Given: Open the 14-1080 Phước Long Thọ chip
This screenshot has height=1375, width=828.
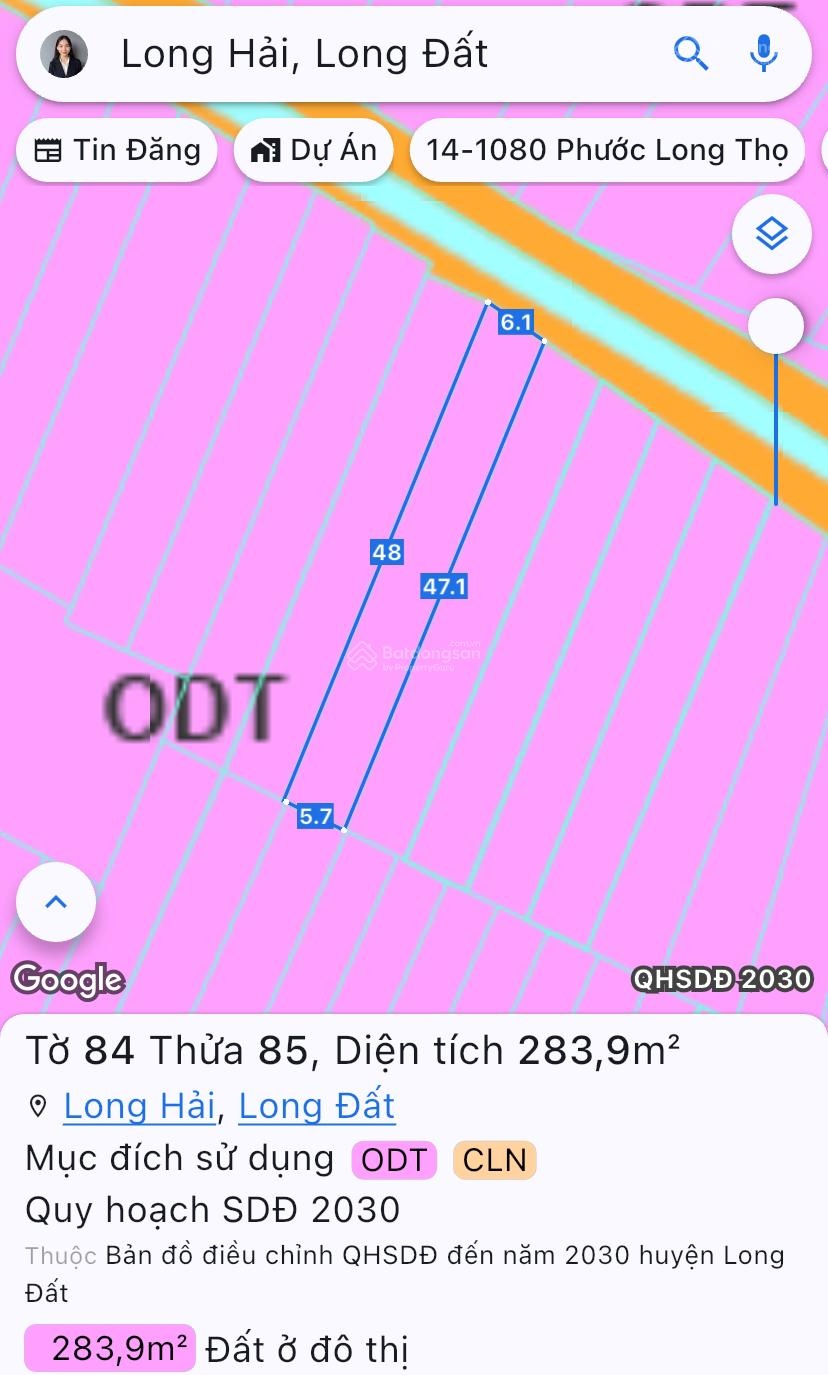Looking at the screenshot, I should click(607, 150).
